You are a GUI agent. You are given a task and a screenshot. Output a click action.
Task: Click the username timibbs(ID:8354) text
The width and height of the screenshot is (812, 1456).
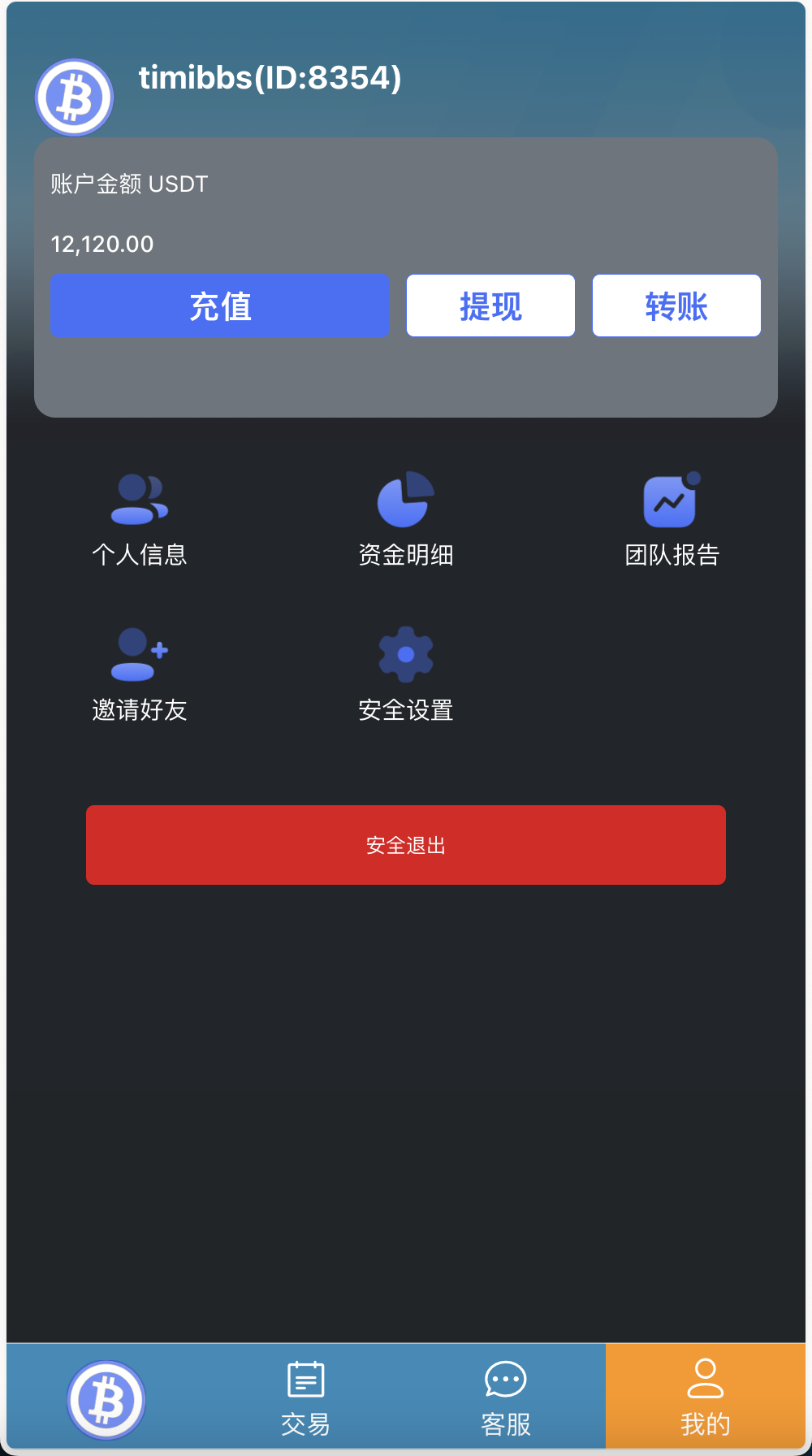point(270,78)
